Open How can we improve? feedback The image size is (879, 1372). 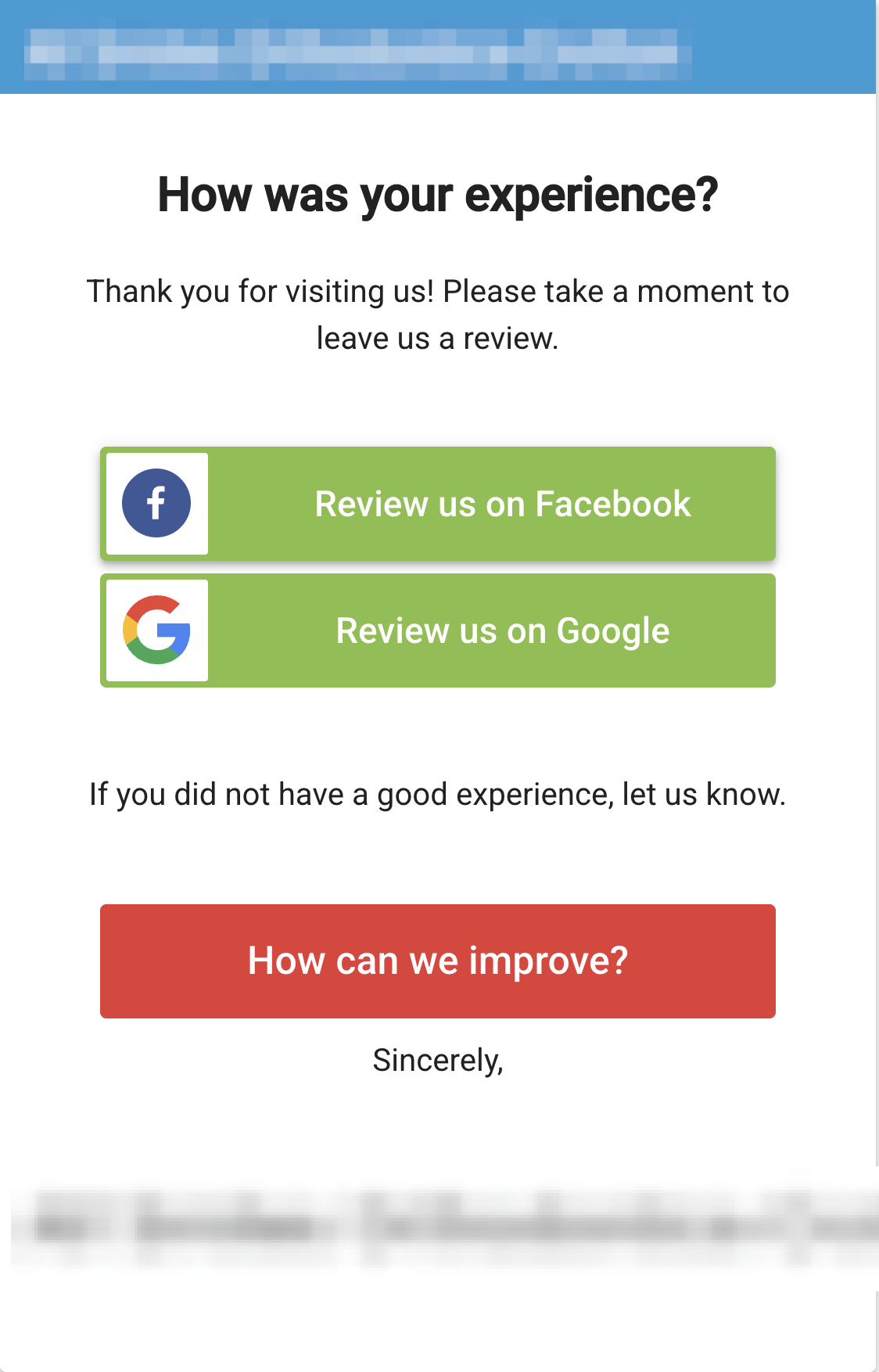click(x=438, y=961)
